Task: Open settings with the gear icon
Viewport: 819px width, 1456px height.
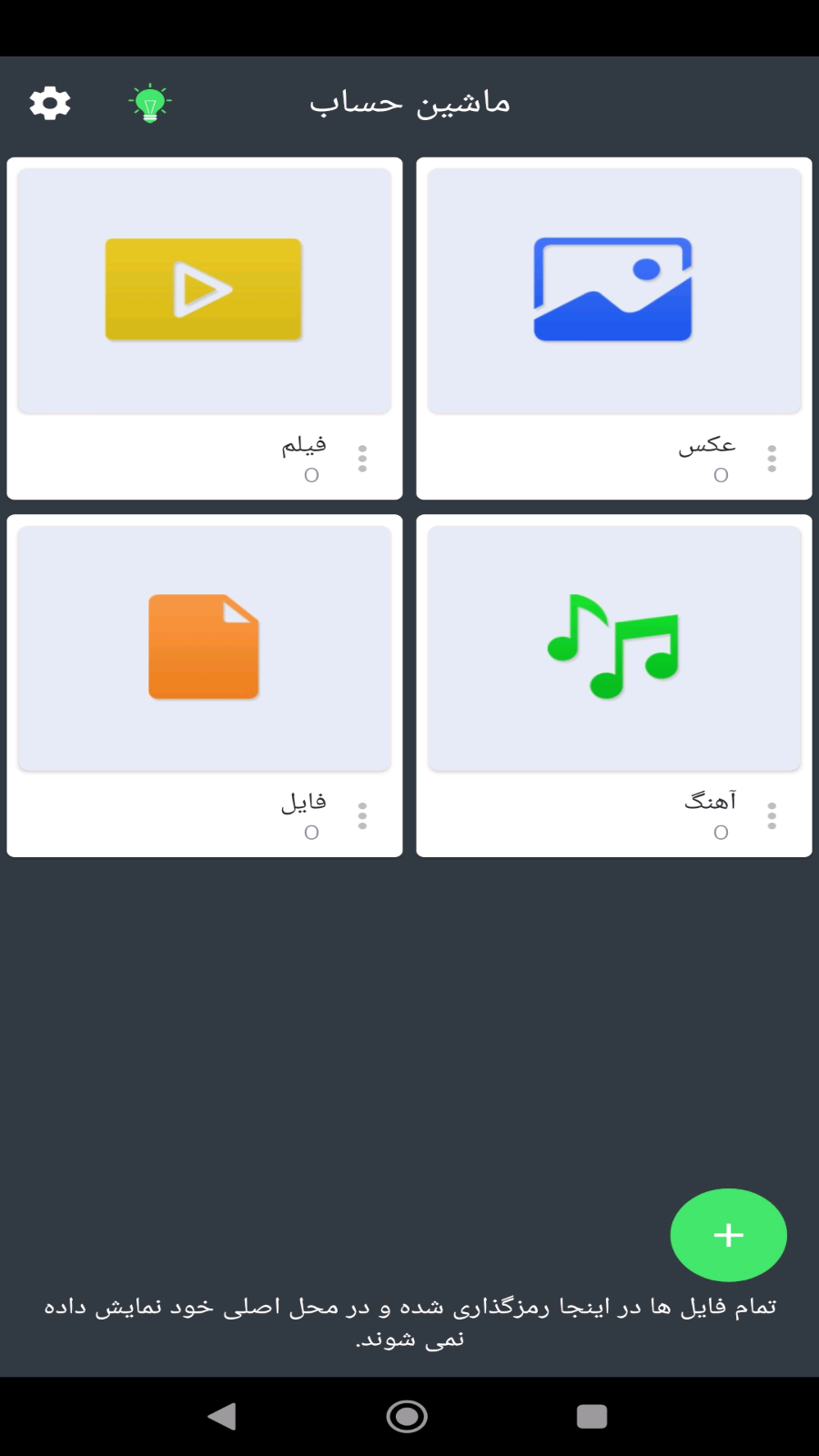Action: point(50,102)
